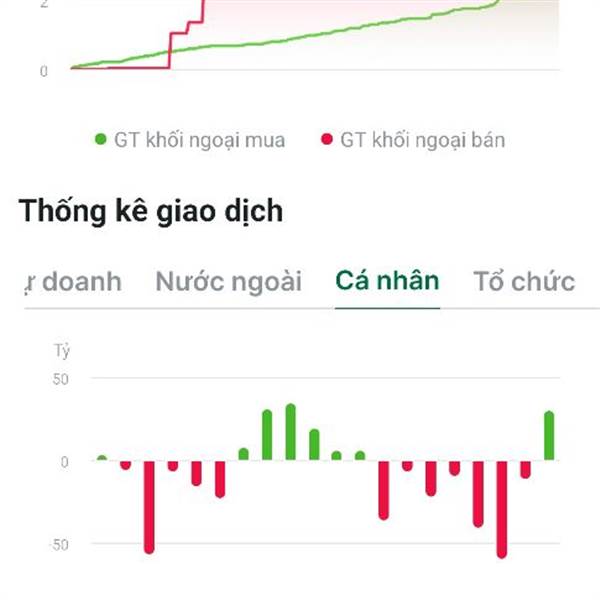Screen dimensions: 600x600
Task: Select the Cá nhân tab
Action: click(x=387, y=281)
